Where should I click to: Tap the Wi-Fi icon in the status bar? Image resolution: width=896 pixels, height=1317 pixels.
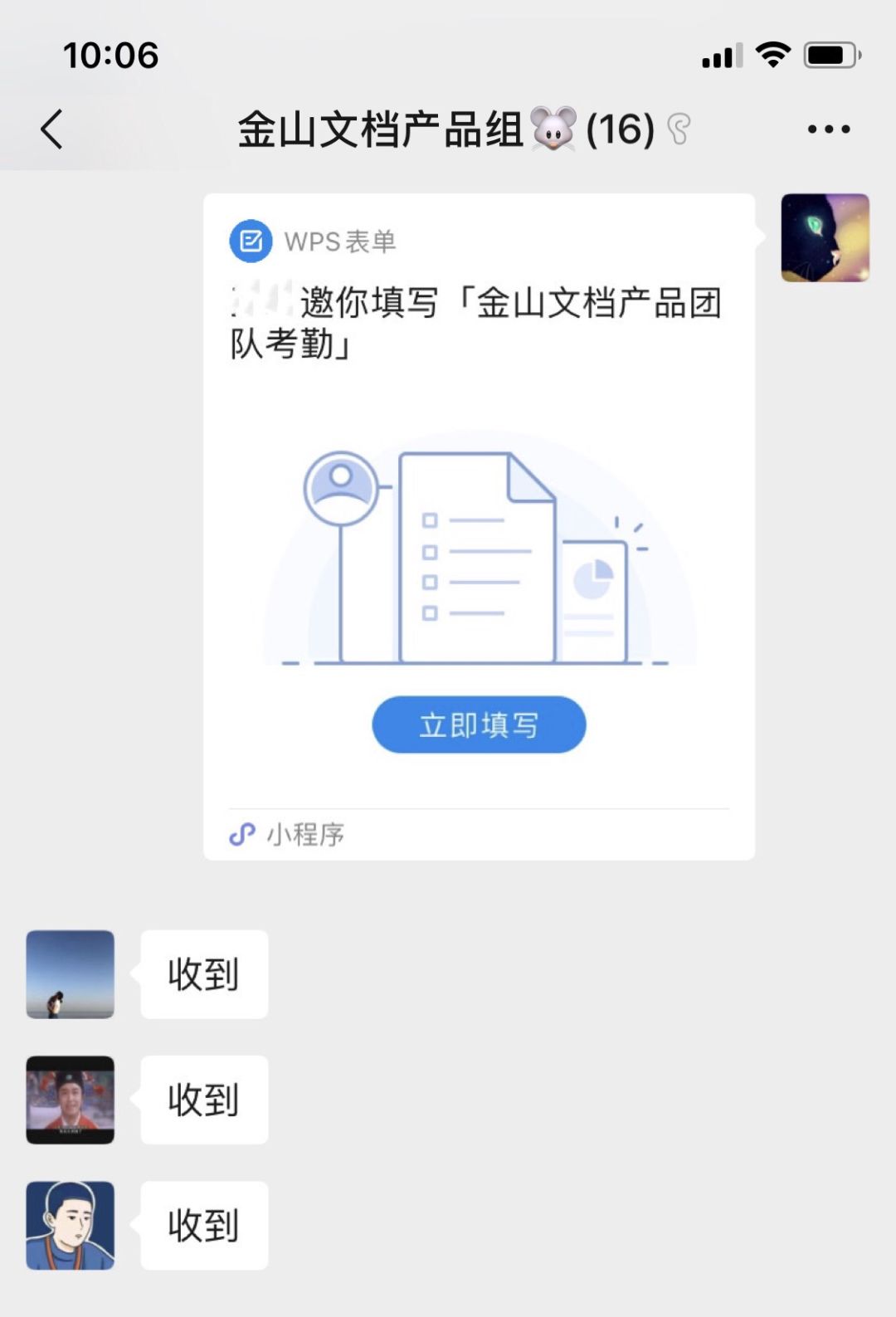coord(772,56)
